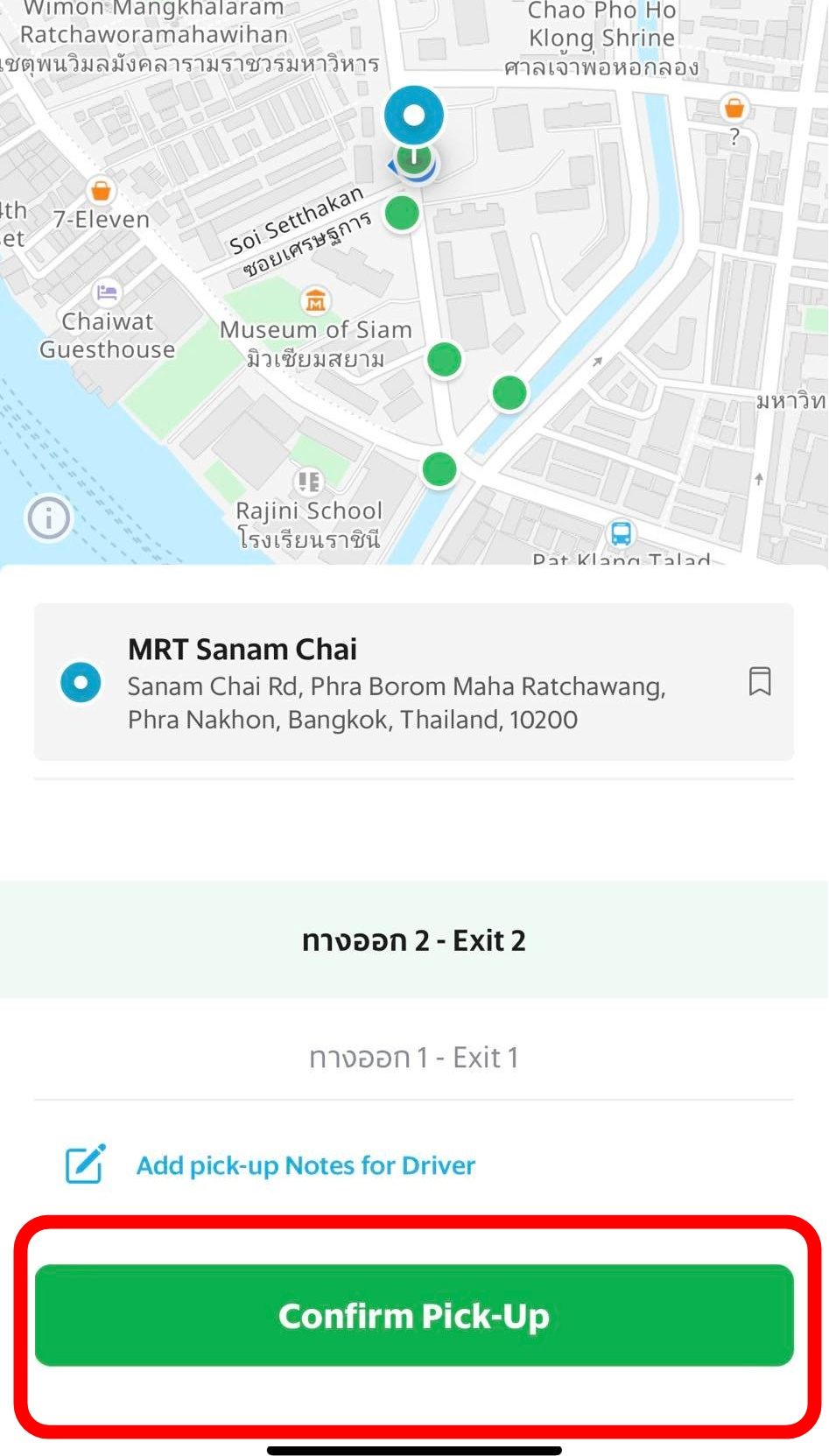Tap the Rajini School map marker
This screenshot has width=829, height=1456.
click(x=309, y=481)
